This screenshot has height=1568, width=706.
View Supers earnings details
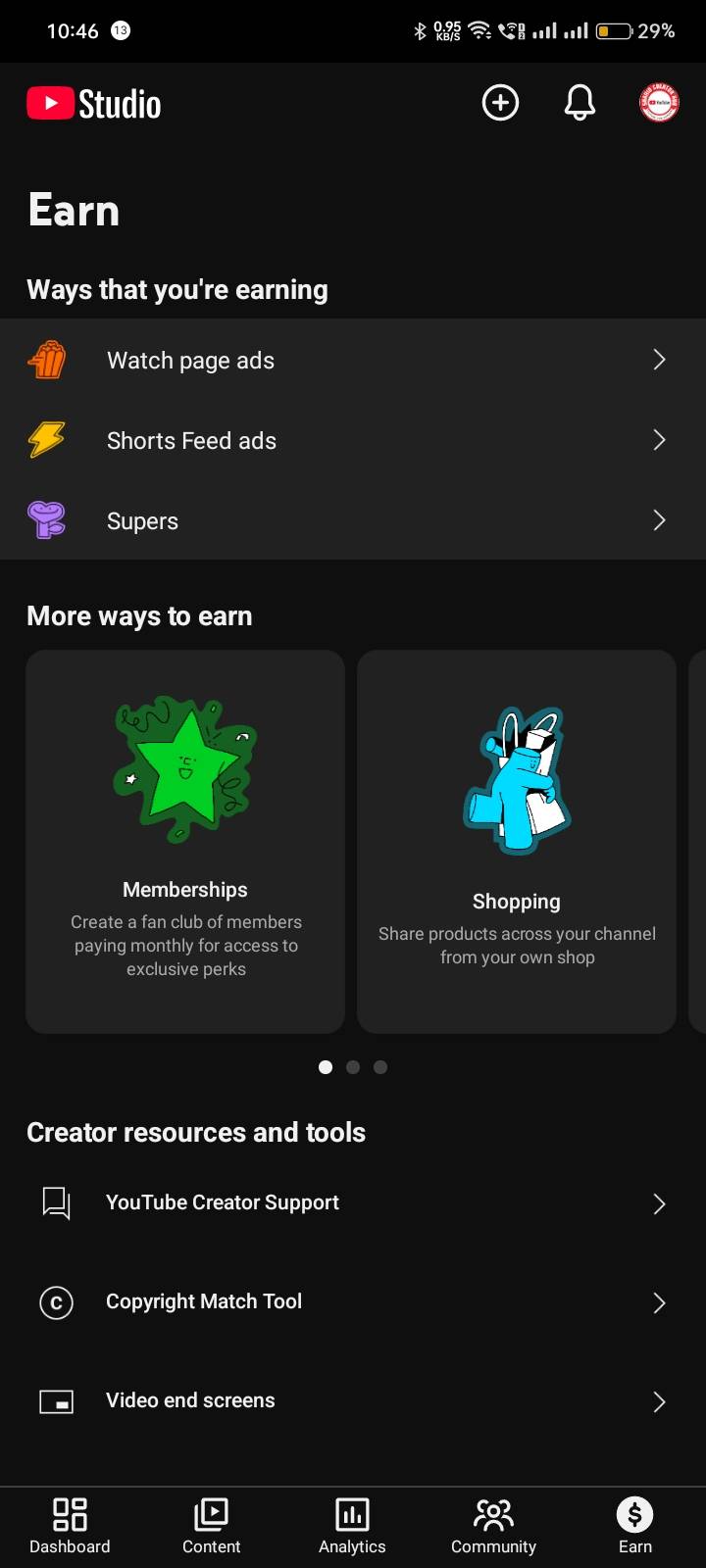tap(353, 520)
